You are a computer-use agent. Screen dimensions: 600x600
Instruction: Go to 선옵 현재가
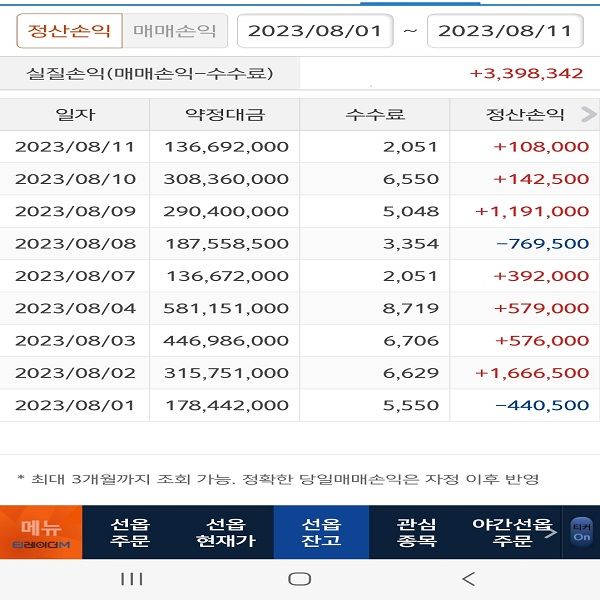(226, 532)
